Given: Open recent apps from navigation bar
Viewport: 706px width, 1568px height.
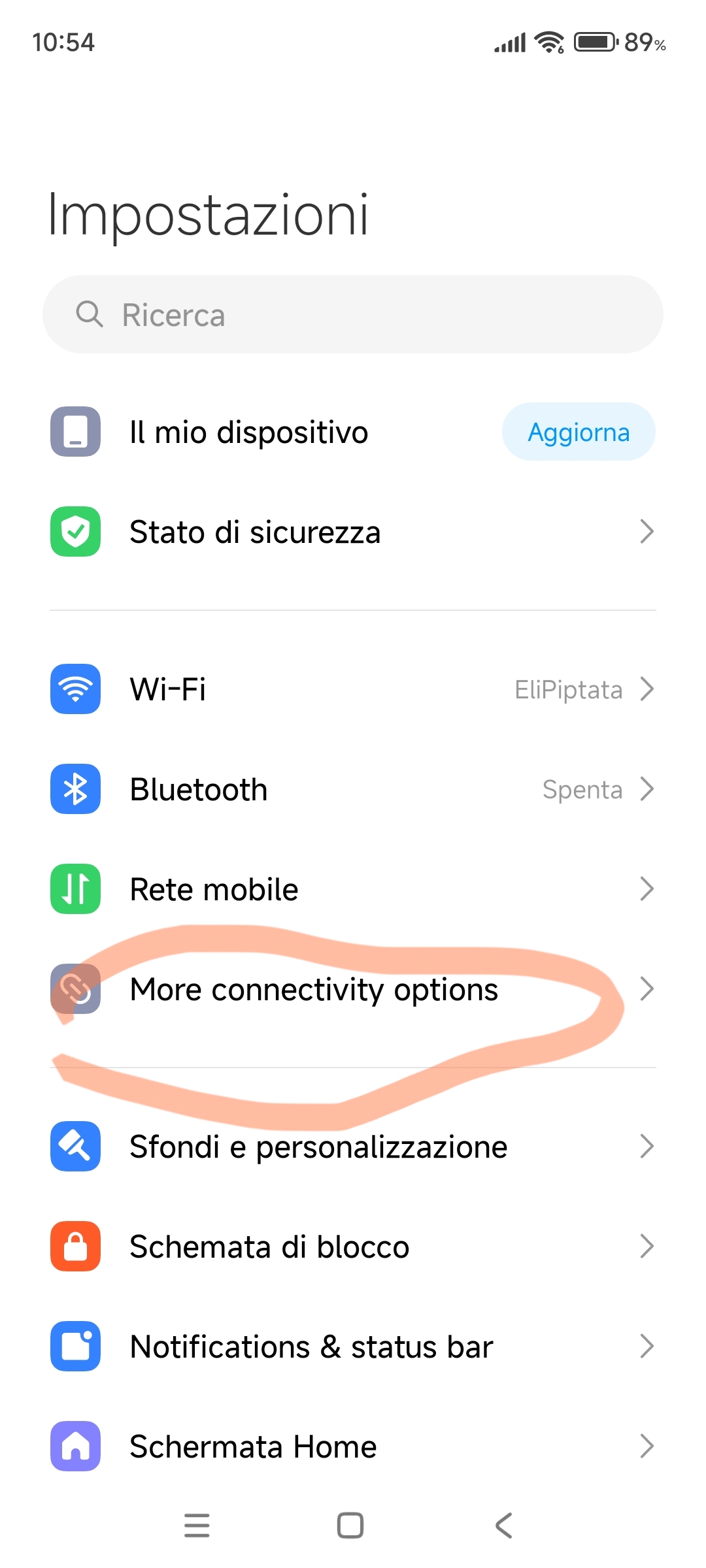Looking at the screenshot, I should (x=197, y=1526).
